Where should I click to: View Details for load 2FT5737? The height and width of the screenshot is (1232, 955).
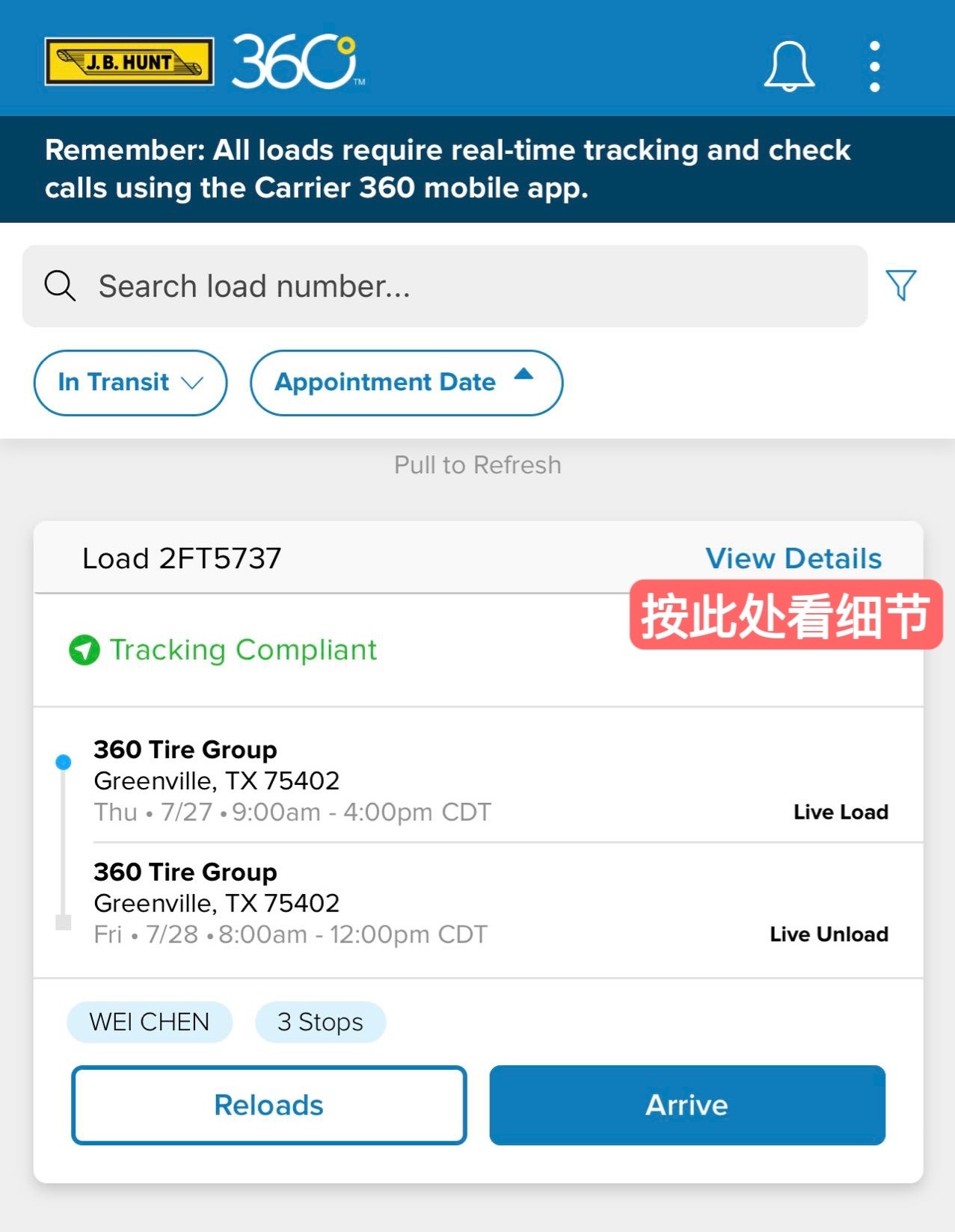point(793,558)
